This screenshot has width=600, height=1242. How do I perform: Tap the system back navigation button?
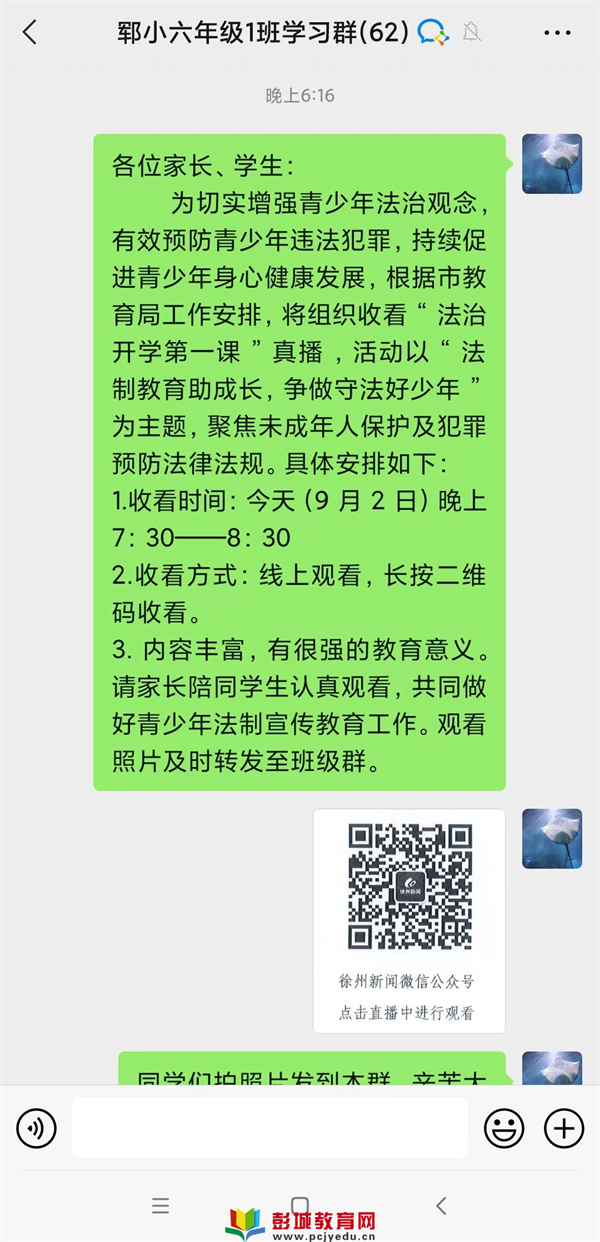[441, 1206]
